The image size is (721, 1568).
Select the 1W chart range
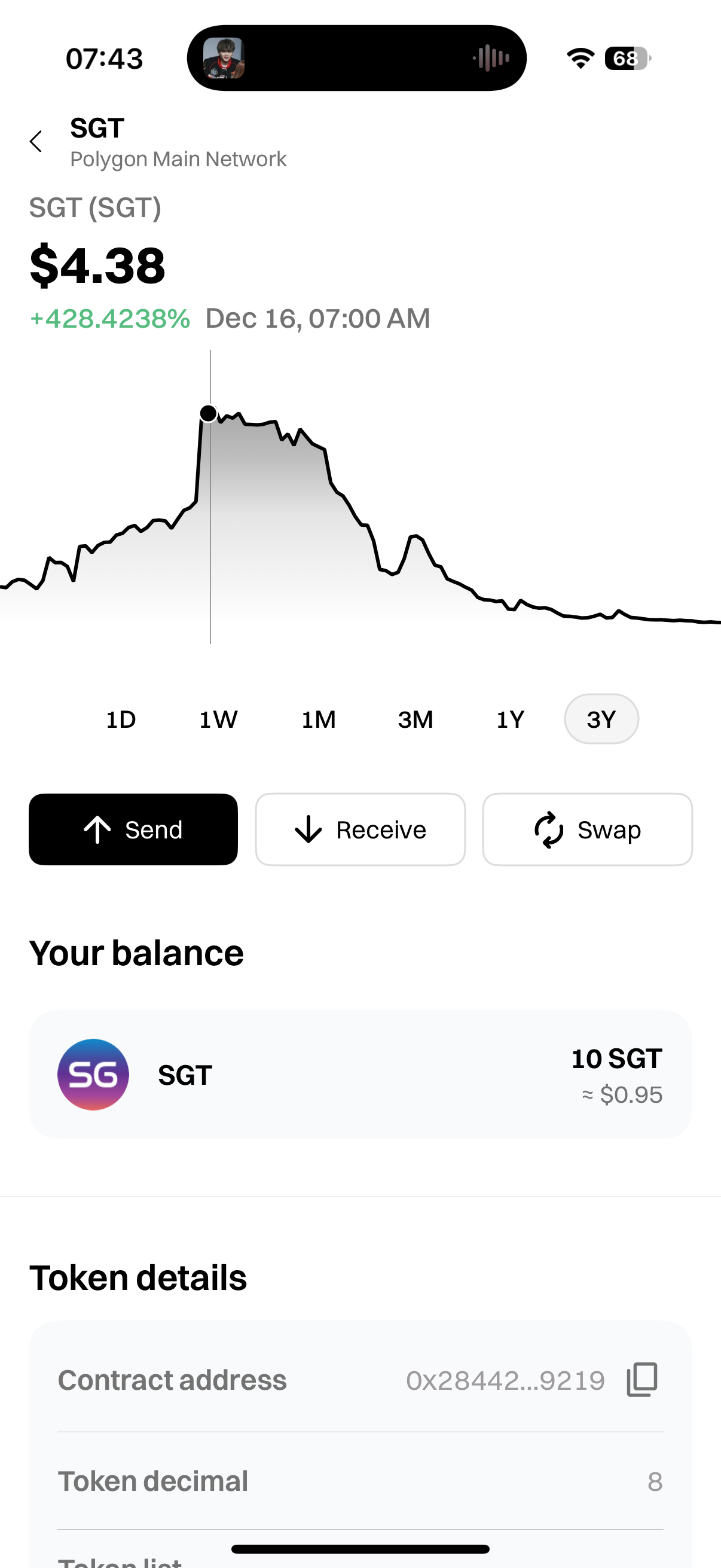tap(218, 719)
